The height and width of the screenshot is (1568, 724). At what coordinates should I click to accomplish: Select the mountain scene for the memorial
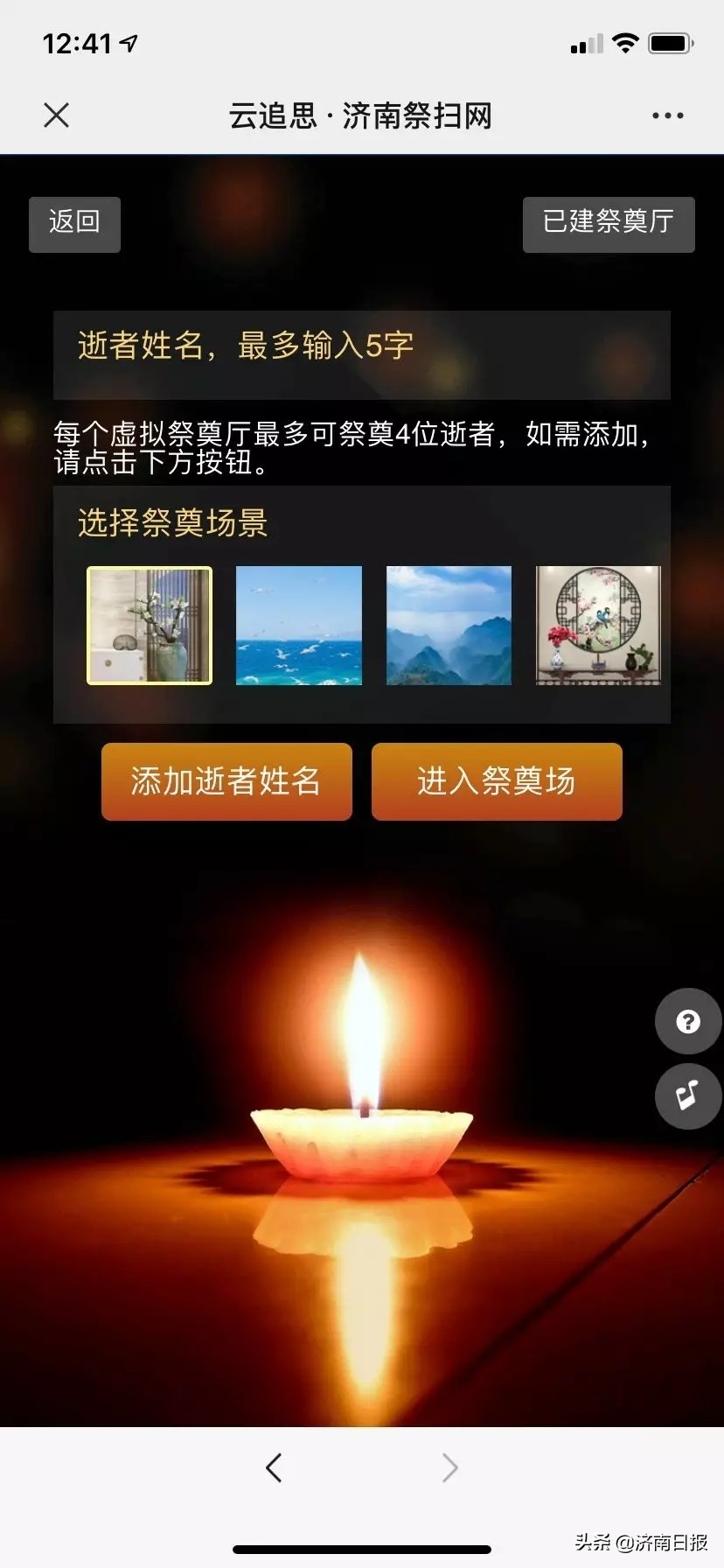click(x=448, y=626)
